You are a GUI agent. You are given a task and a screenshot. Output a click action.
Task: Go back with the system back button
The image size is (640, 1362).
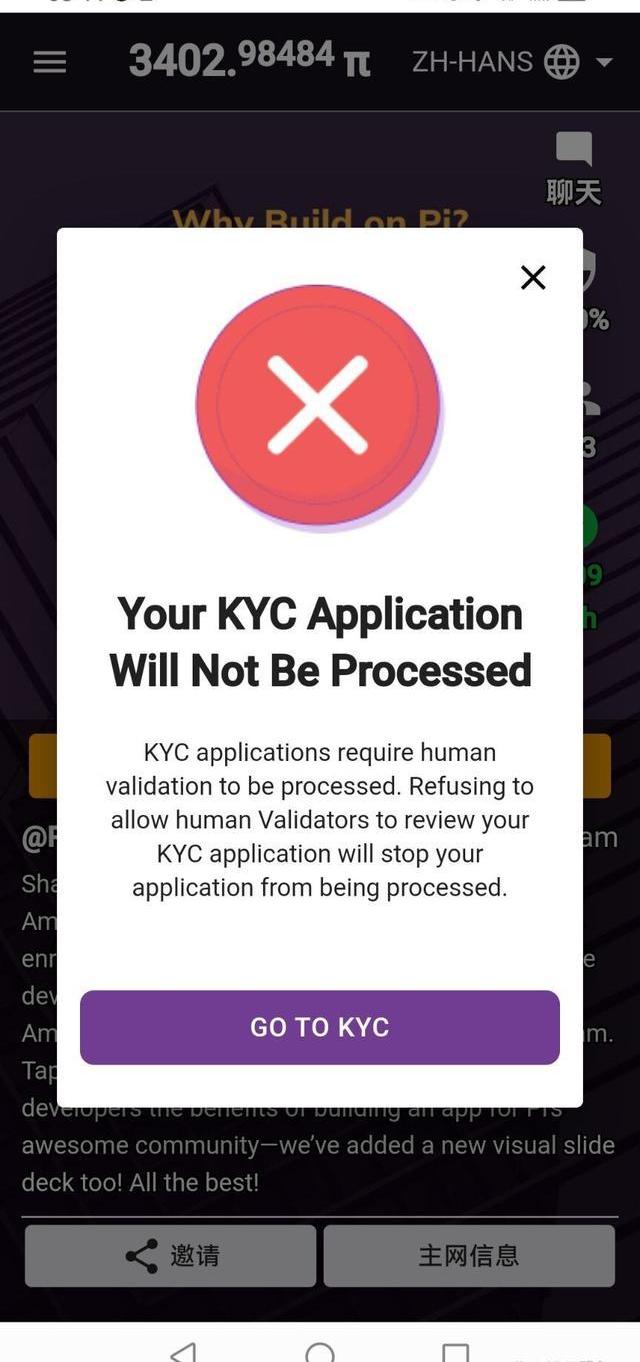click(x=183, y=1352)
